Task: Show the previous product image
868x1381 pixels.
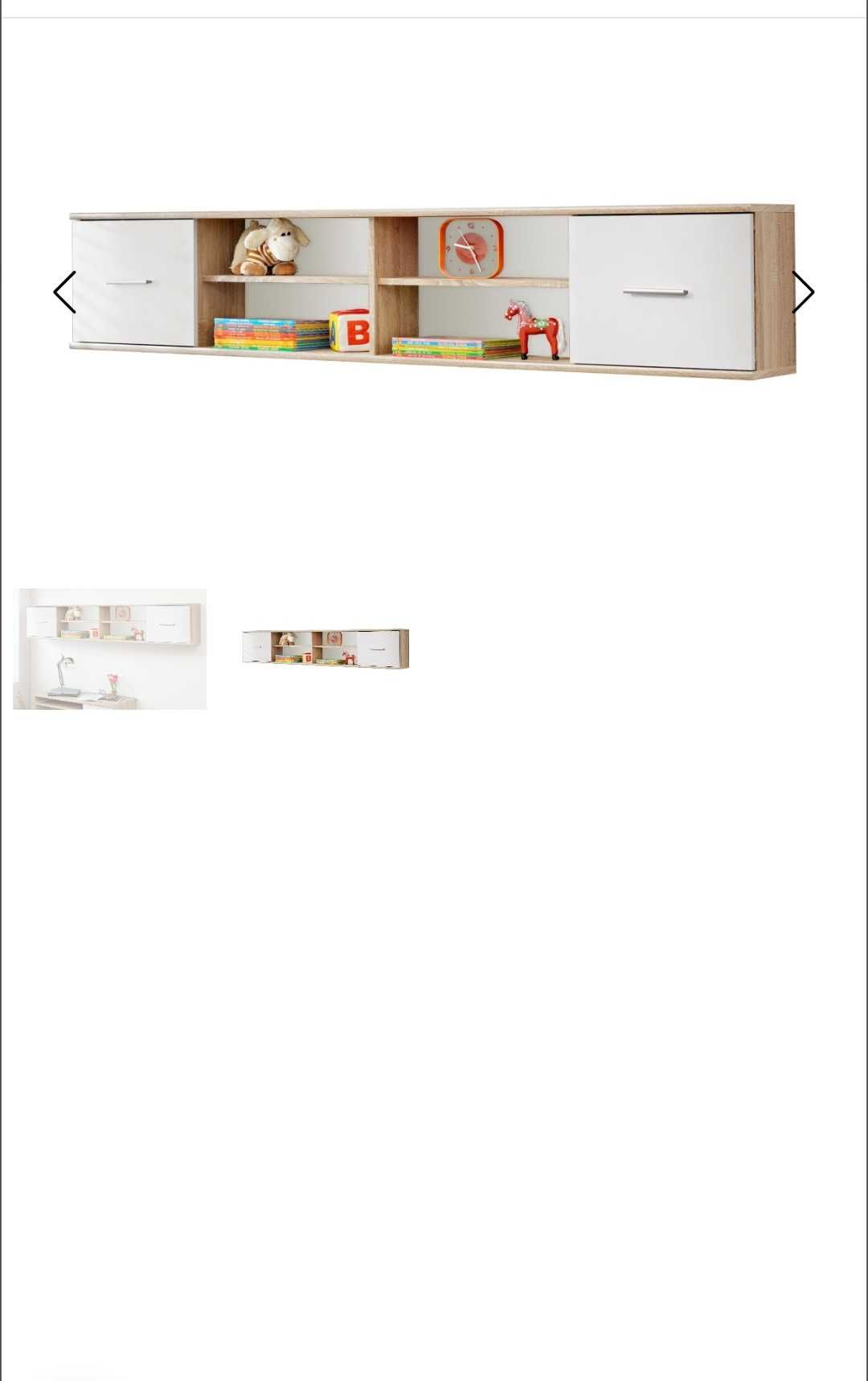Action: click(x=64, y=292)
